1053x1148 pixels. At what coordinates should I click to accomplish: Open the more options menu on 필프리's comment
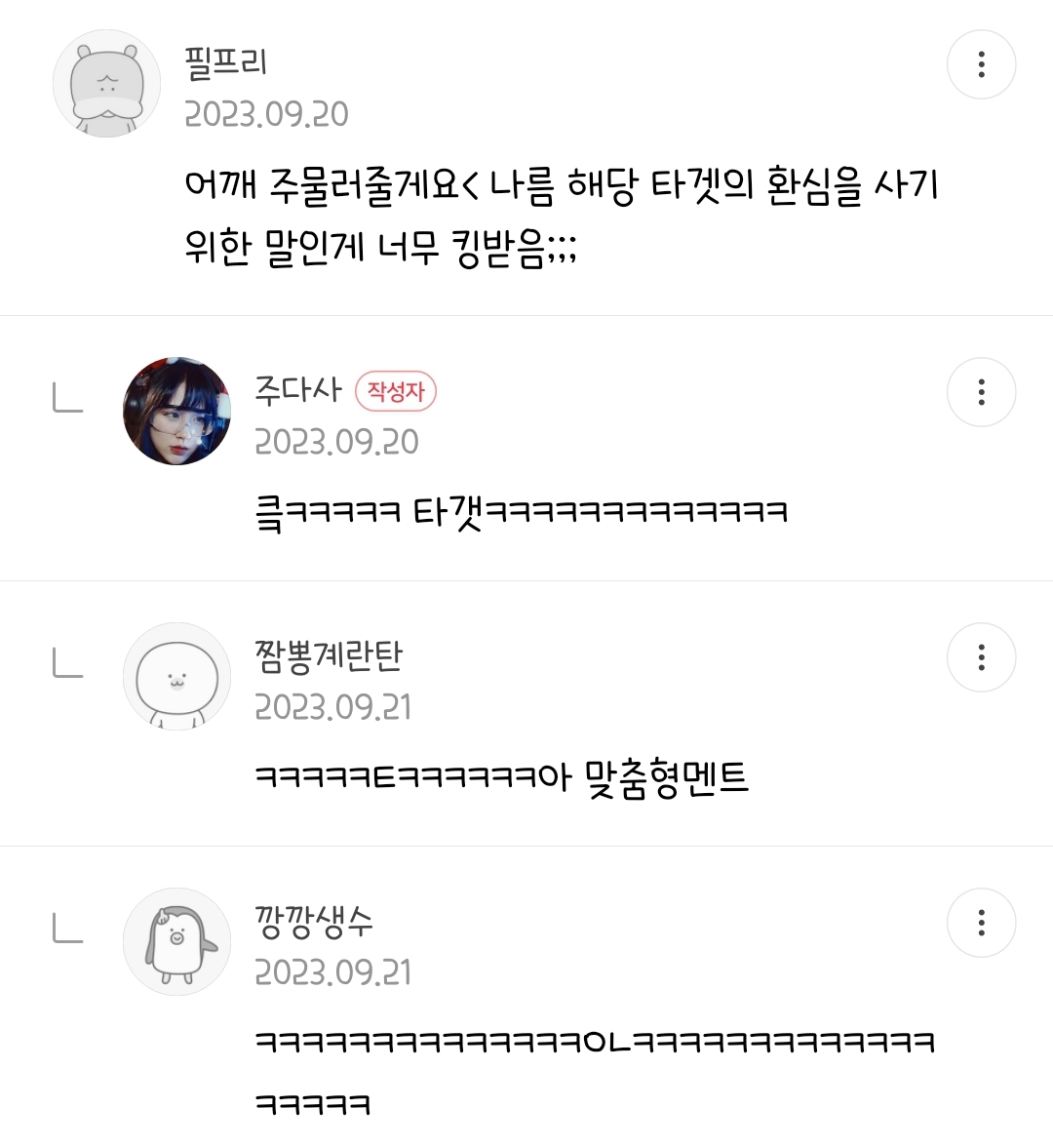coord(981,64)
